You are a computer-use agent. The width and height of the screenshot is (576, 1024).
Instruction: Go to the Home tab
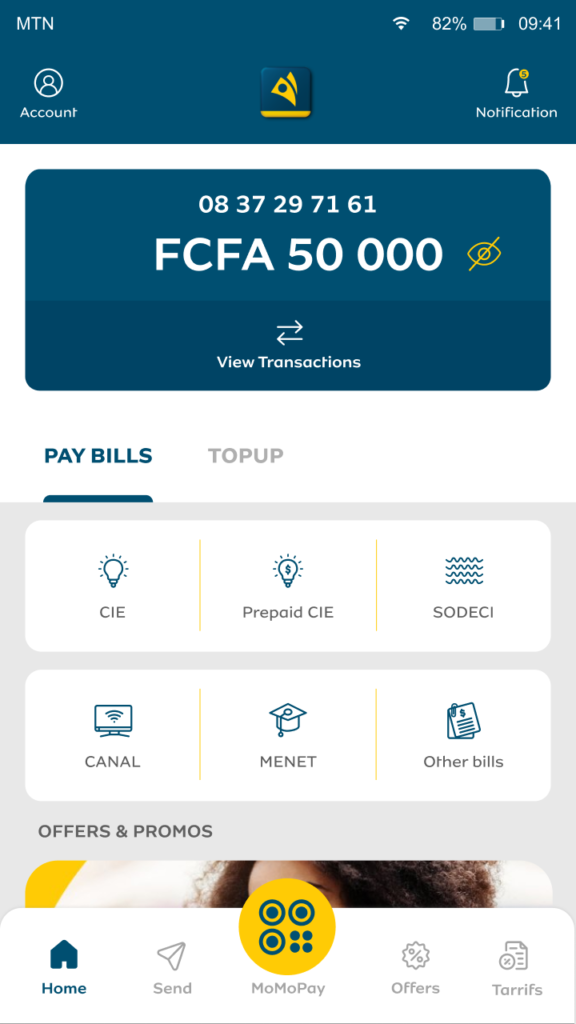pos(64,967)
